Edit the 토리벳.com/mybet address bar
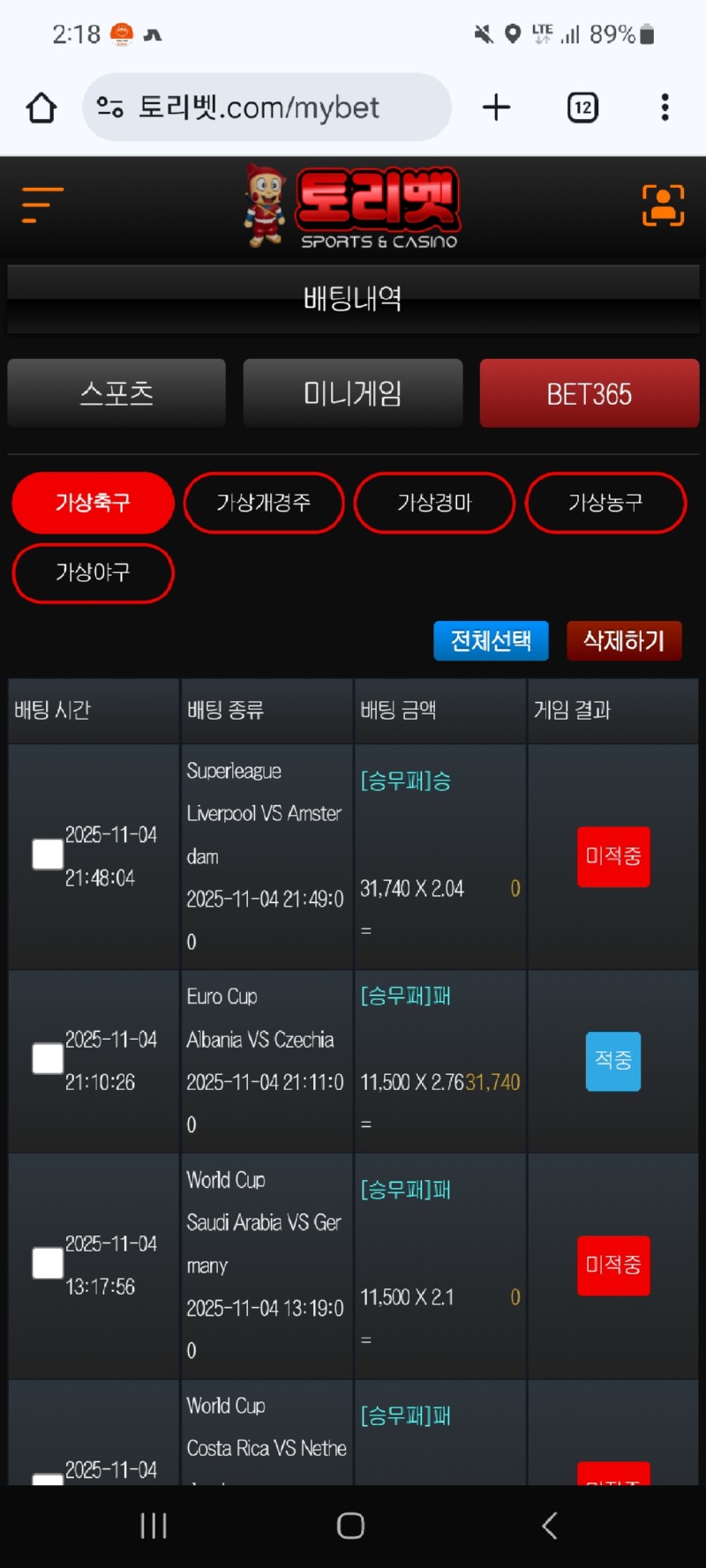 [x=265, y=108]
